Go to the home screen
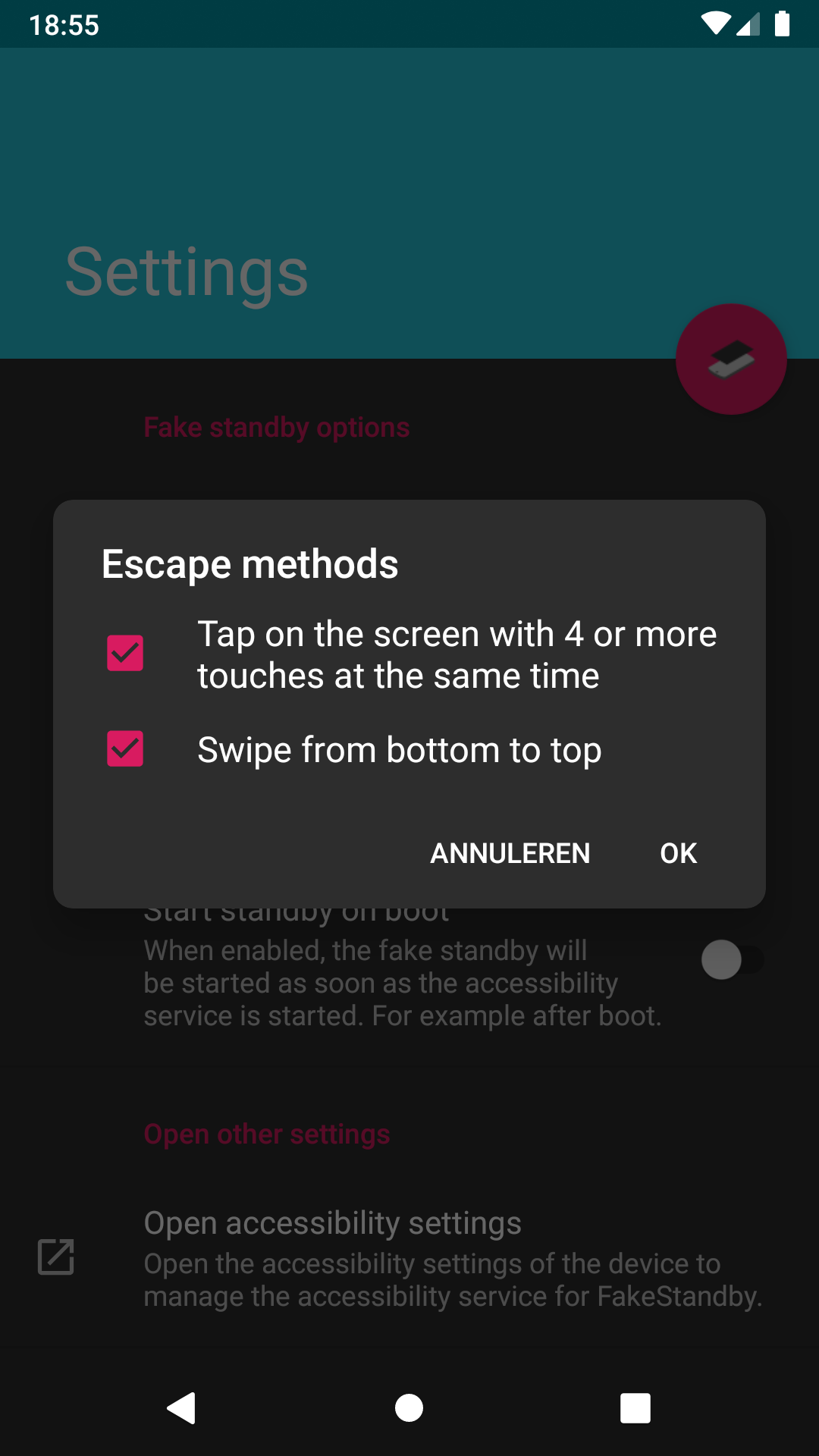Viewport: 819px width, 1456px height. [x=409, y=1408]
